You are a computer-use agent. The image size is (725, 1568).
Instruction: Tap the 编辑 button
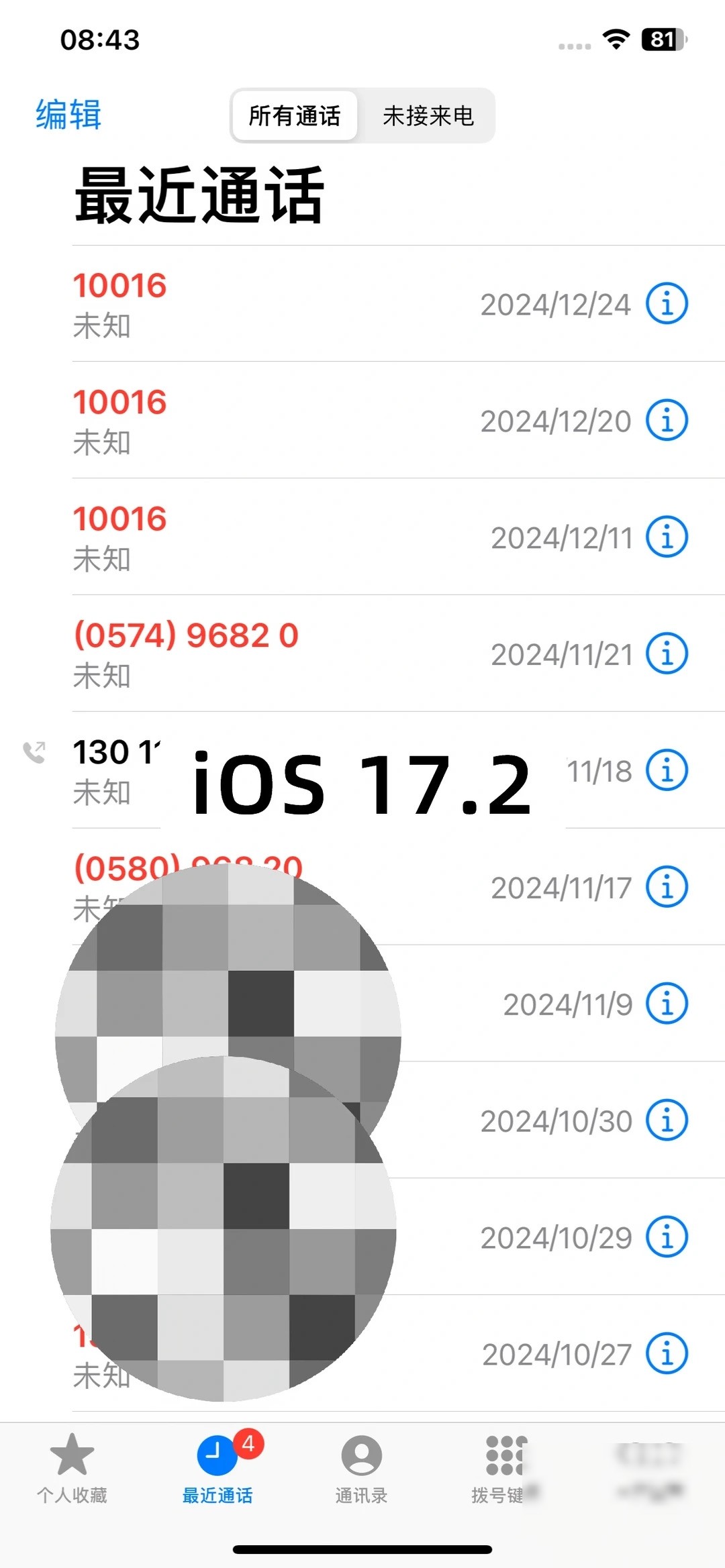pyautogui.click(x=68, y=114)
